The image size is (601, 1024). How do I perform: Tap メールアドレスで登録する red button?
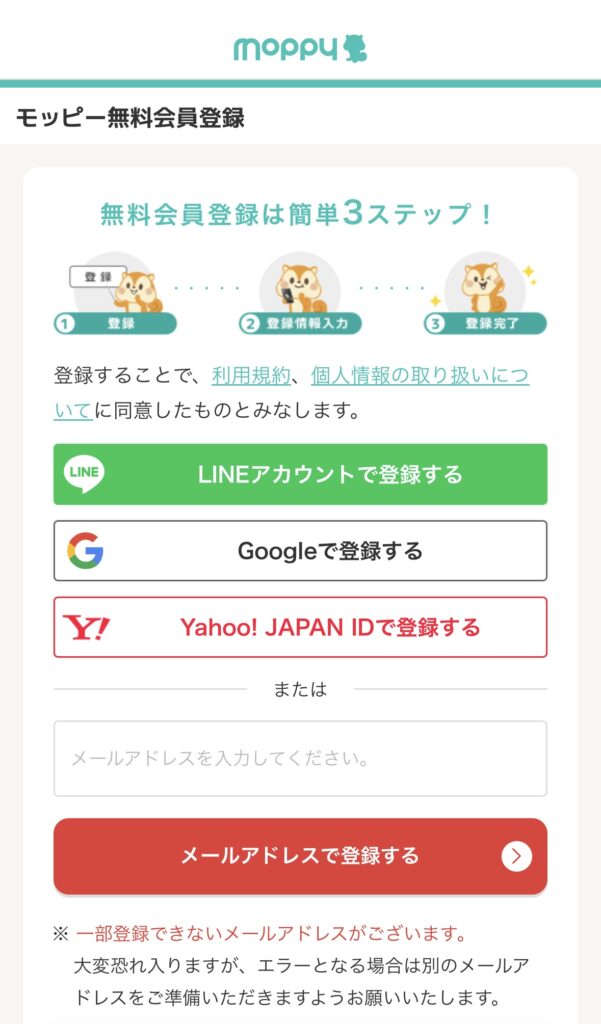[300, 856]
